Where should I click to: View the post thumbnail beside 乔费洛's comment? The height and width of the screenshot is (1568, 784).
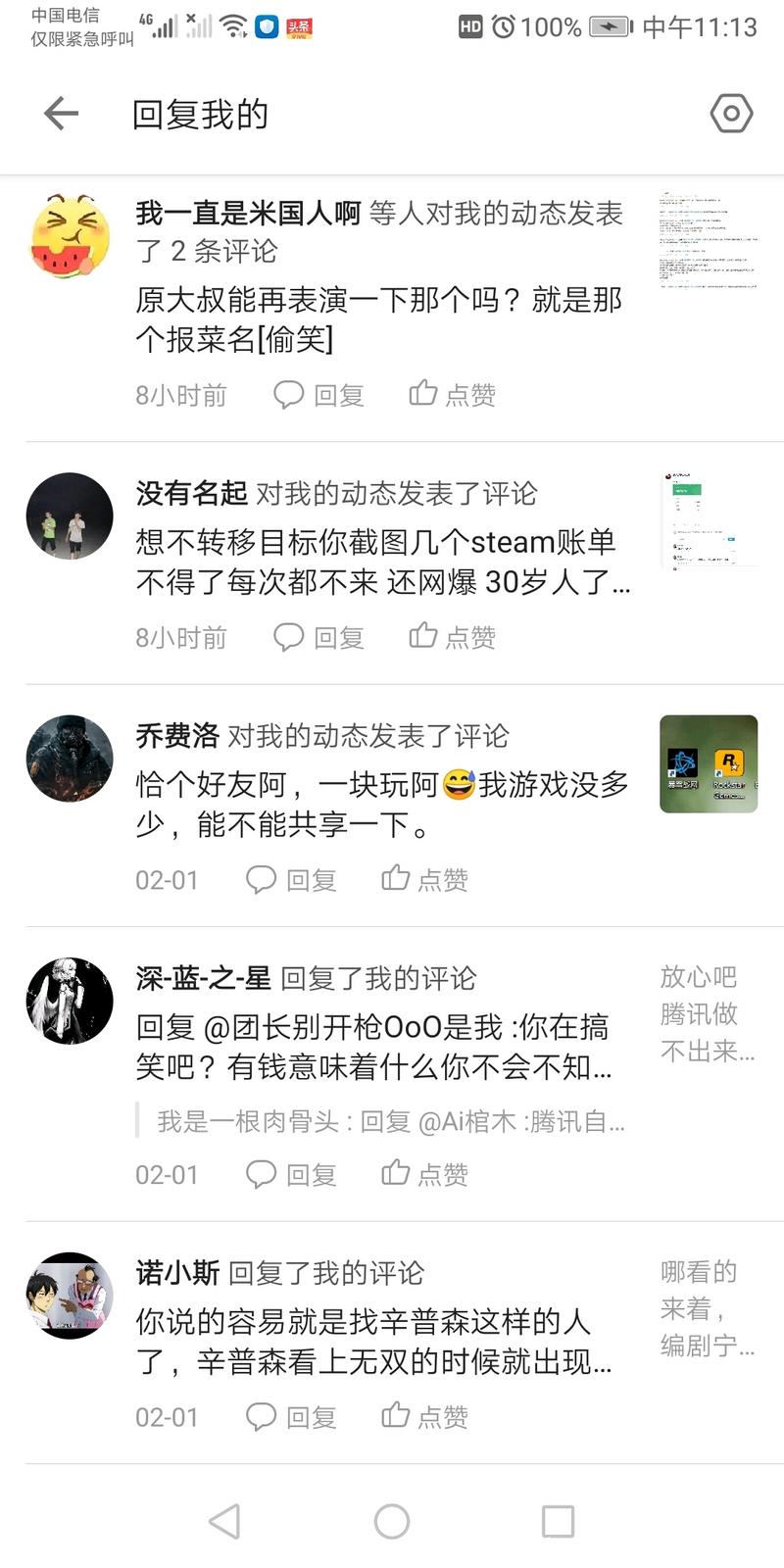[709, 763]
